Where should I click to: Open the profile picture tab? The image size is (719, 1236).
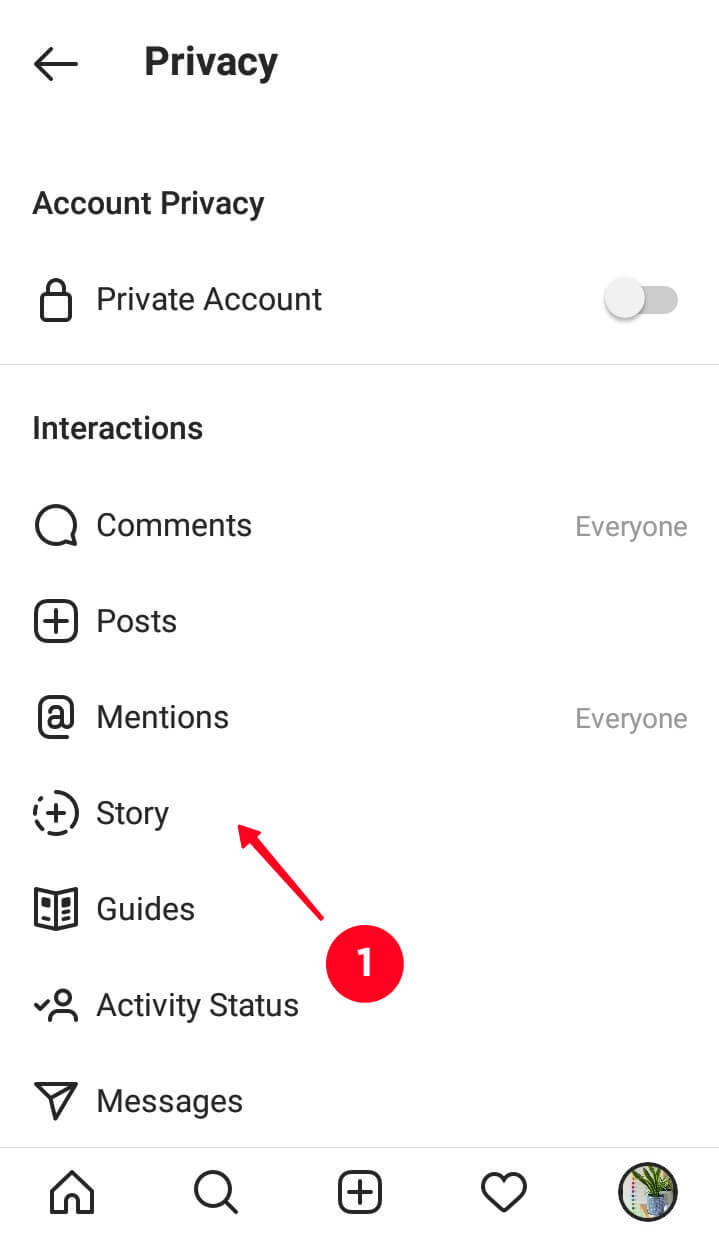pos(647,1192)
